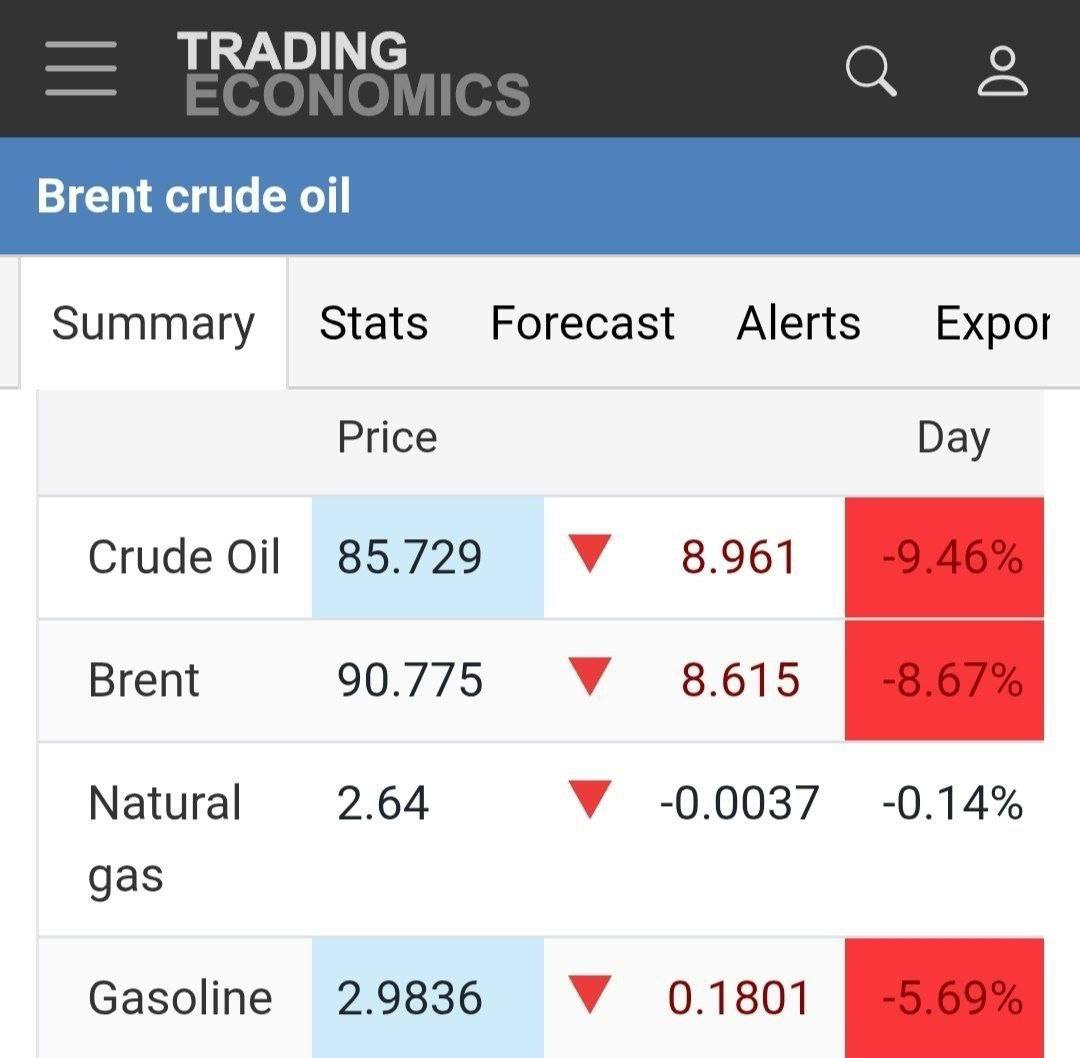Viewport: 1080px width, 1058px height.
Task: Open the Crude Oil commodity row
Action: [x=184, y=557]
